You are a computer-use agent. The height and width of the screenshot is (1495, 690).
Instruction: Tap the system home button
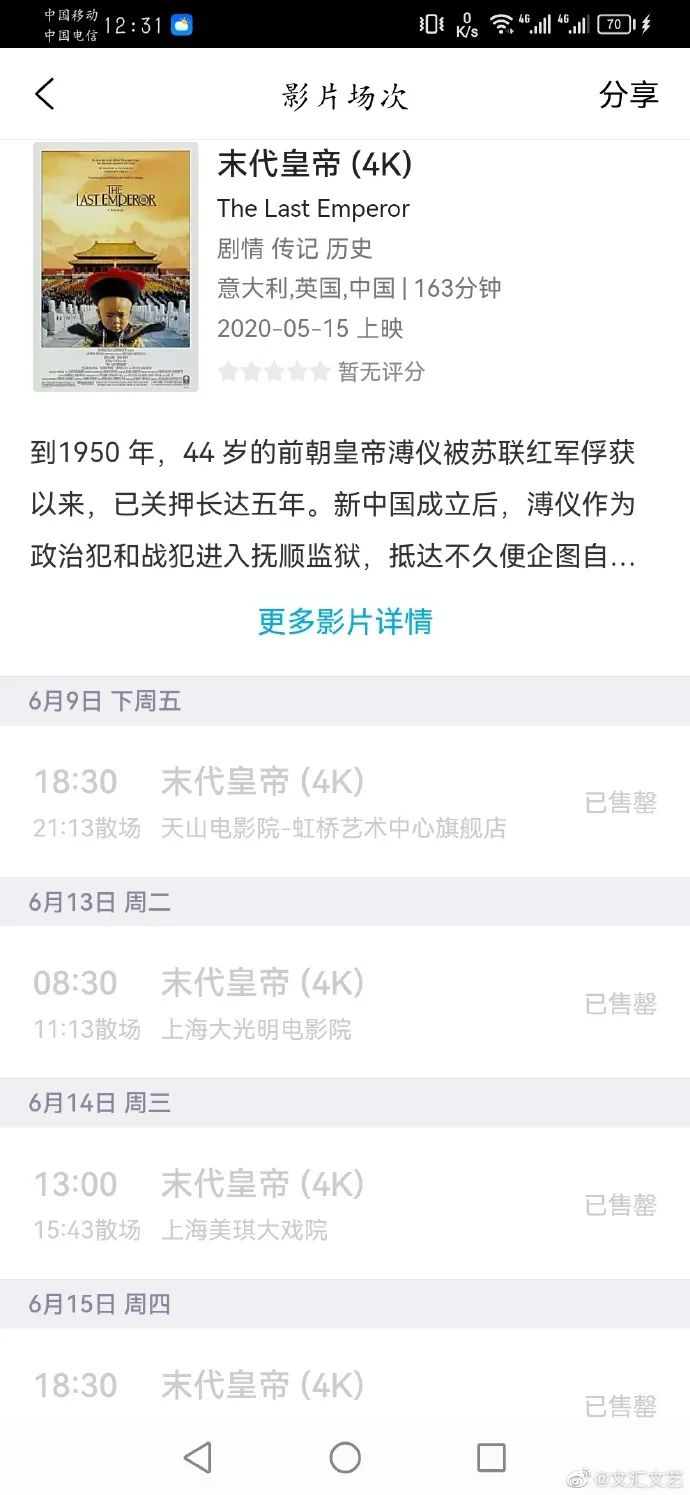[345, 1457]
